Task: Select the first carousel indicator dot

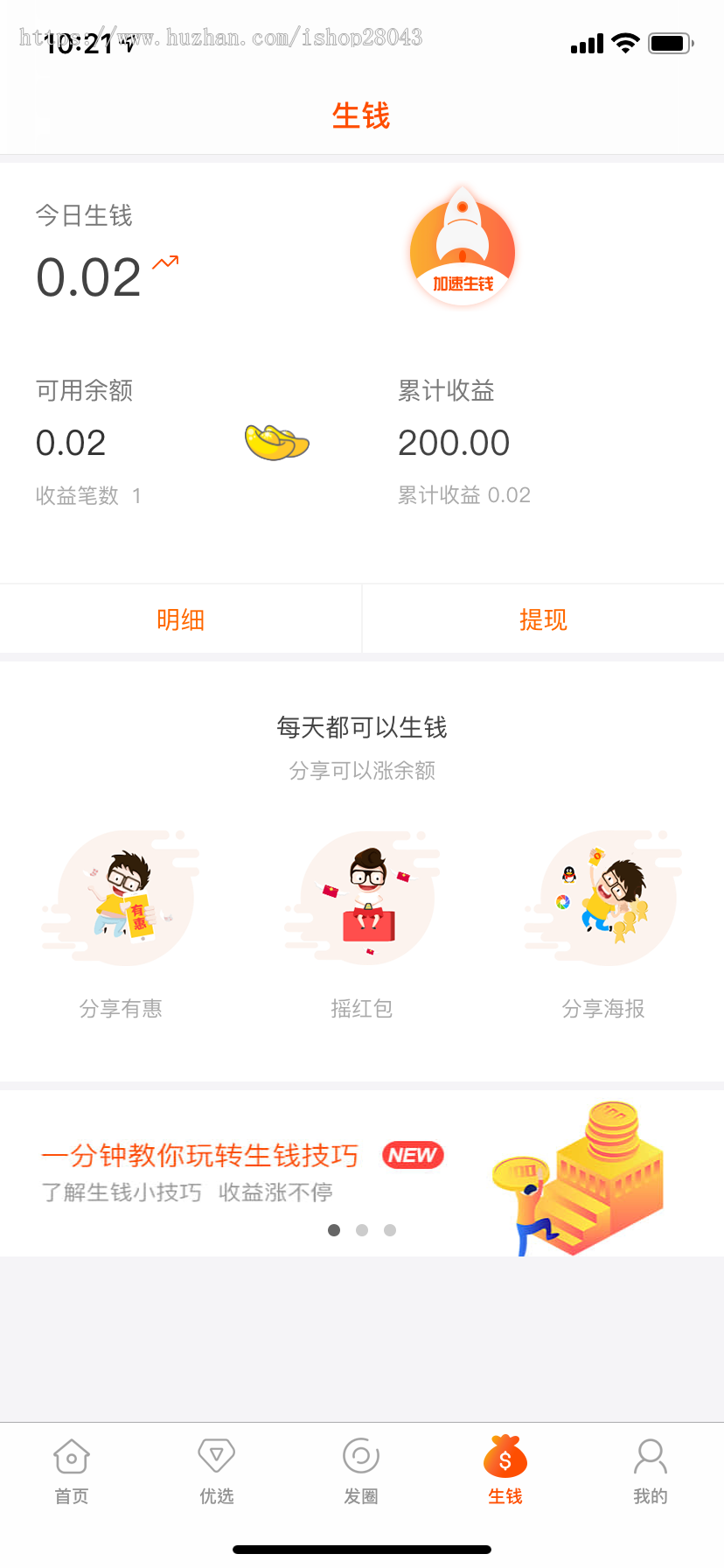Action: 334,1229
